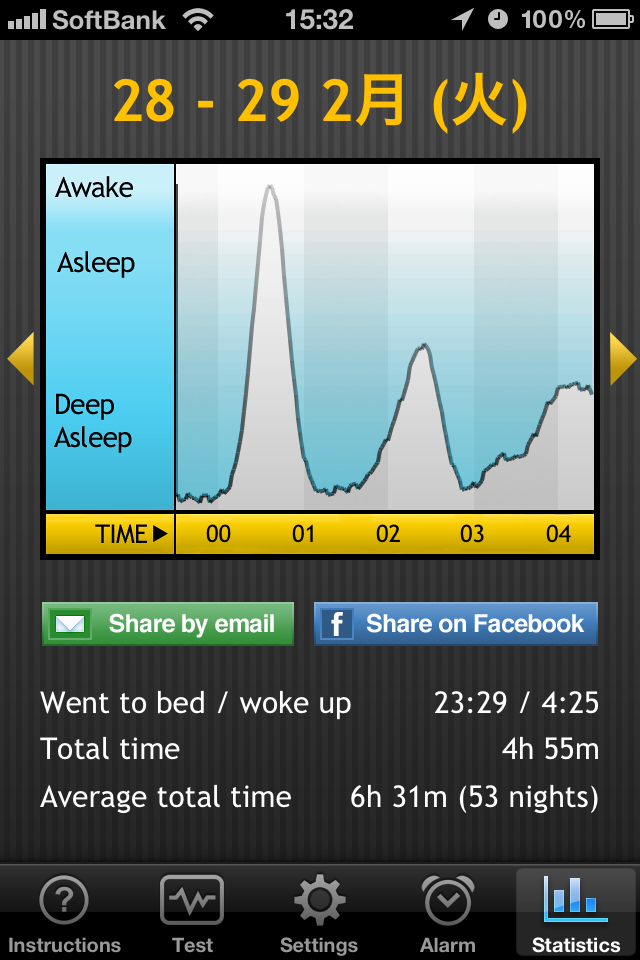Switch to the Test tab
Viewport: 640px width, 960px height.
pyautogui.click(x=192, y=914)
